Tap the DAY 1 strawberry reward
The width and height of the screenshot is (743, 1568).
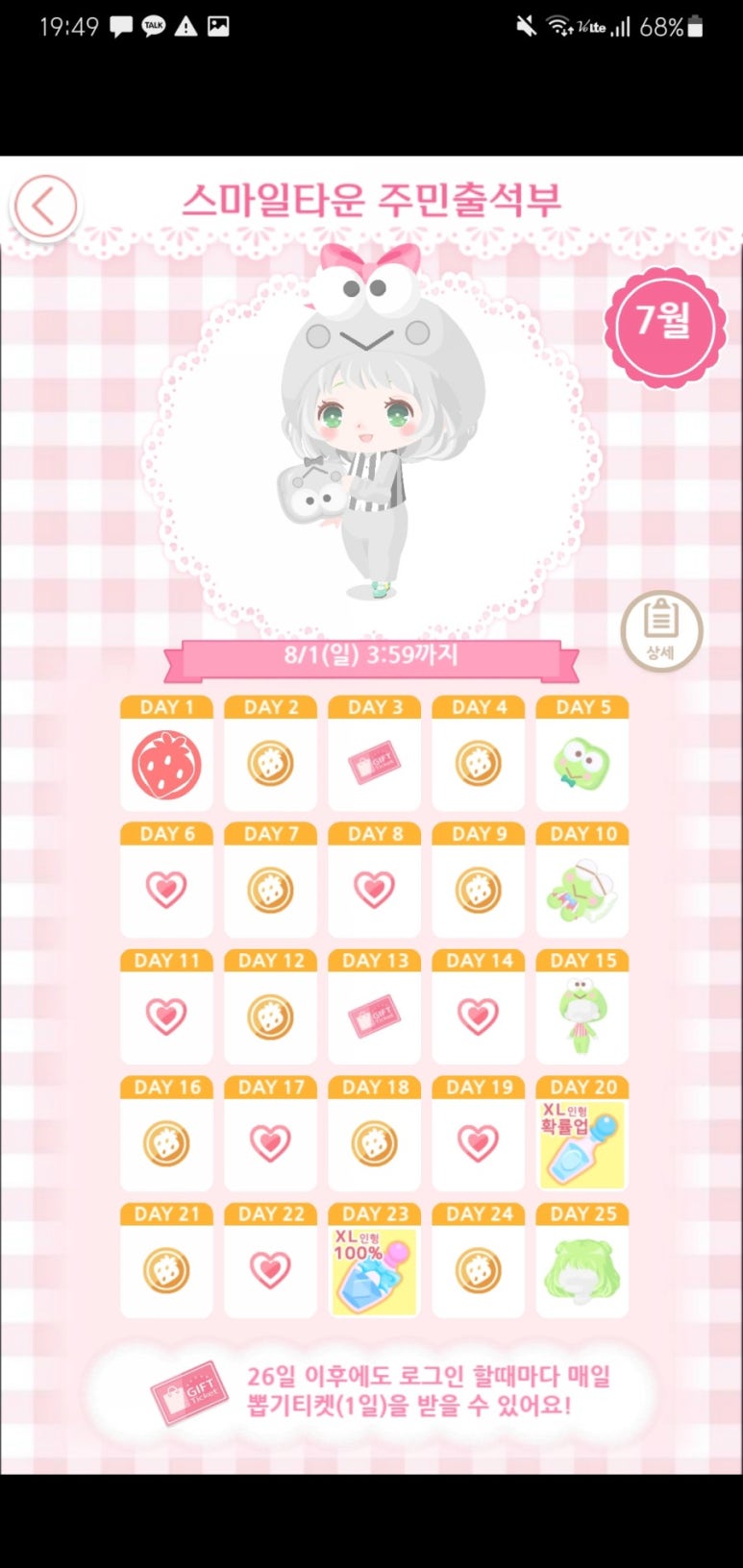point(166,765)
